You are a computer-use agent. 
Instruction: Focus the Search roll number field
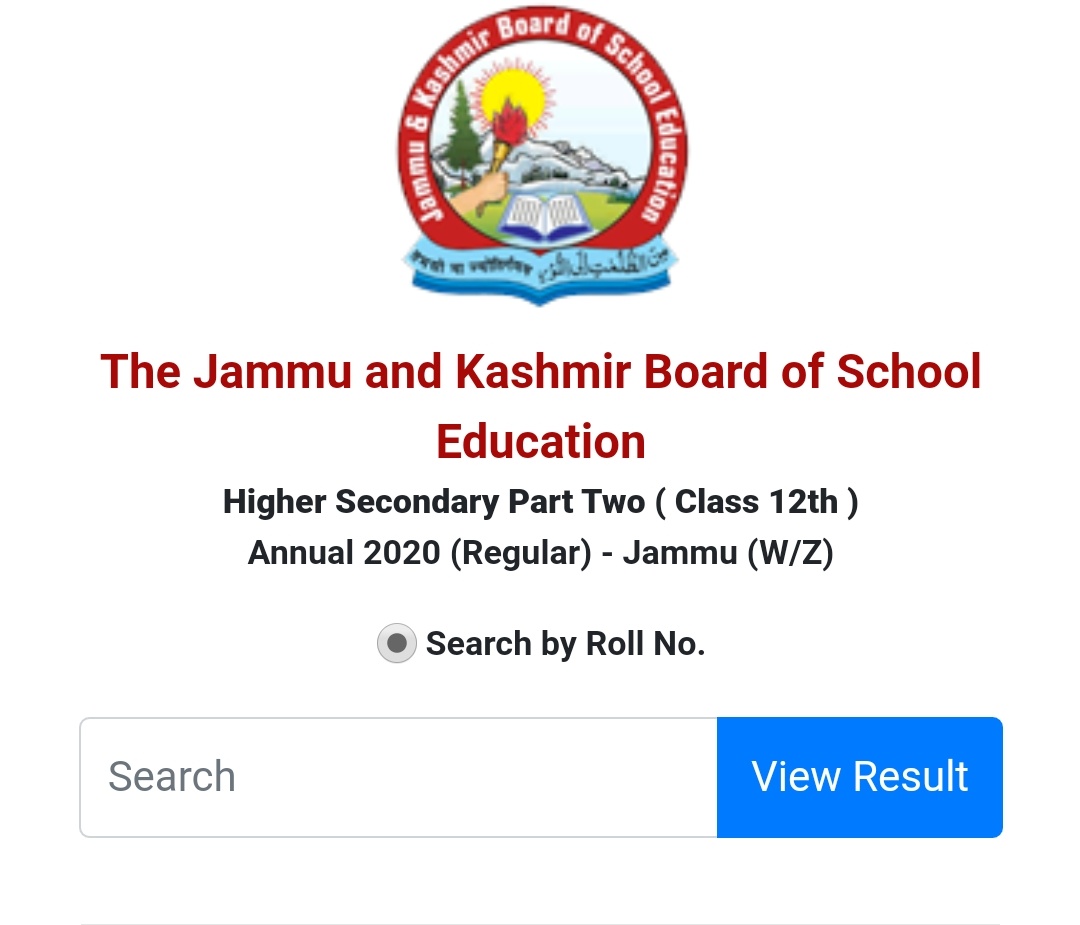[x=398, y=777]
